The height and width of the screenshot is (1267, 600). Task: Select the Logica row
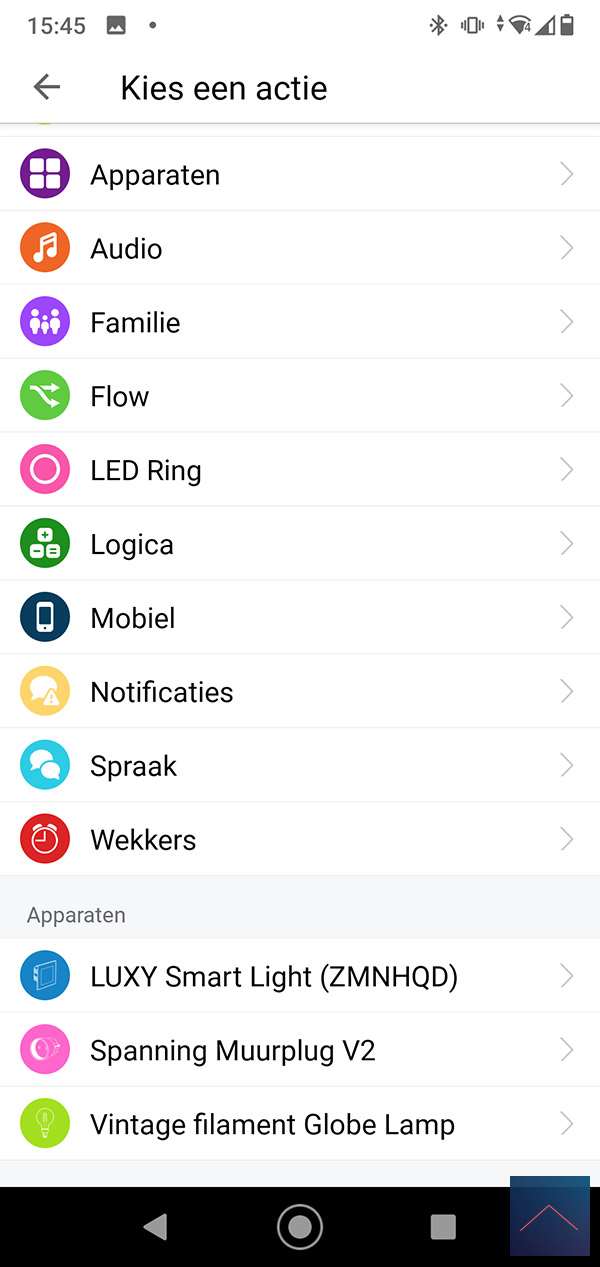coord(300,545)
